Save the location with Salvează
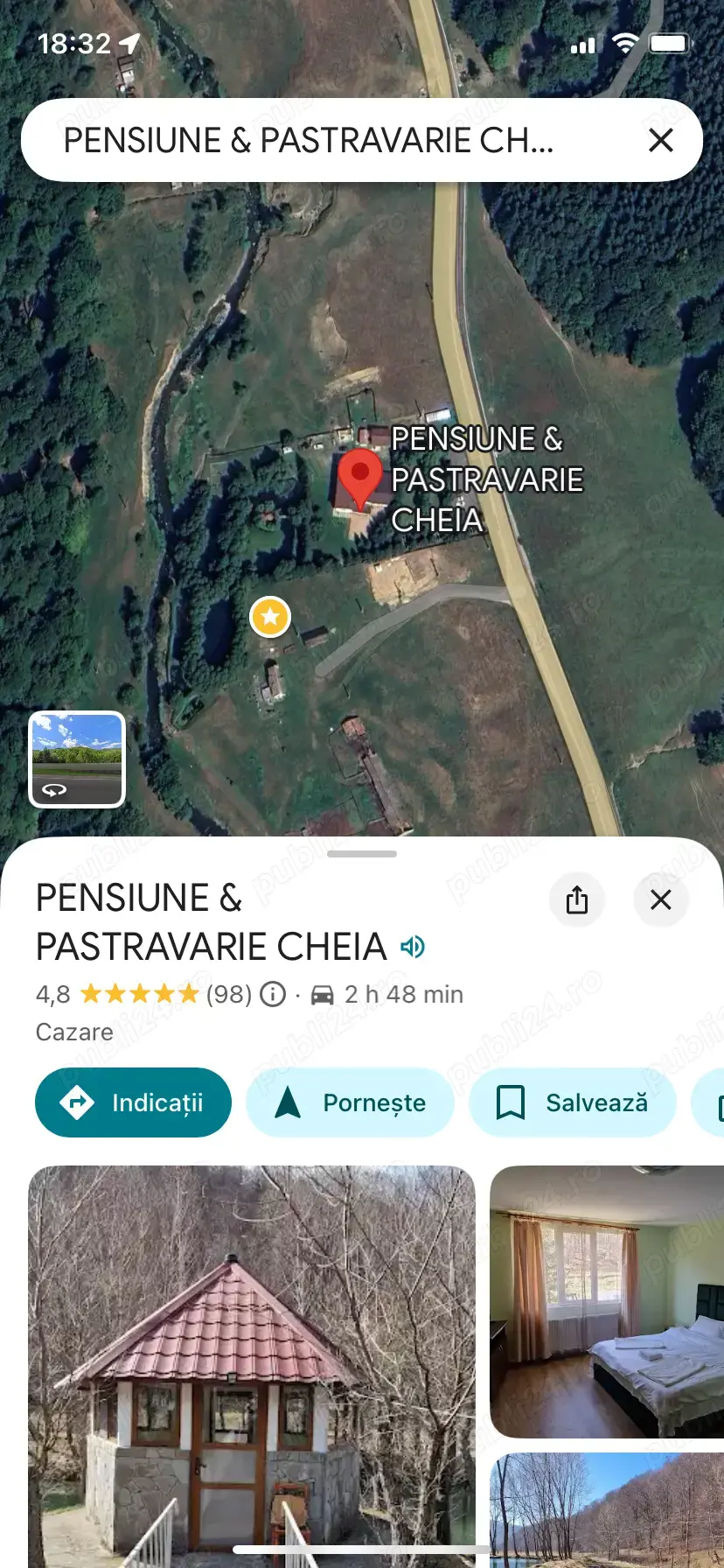The image size is (724, 1568). coord(573,1102)
